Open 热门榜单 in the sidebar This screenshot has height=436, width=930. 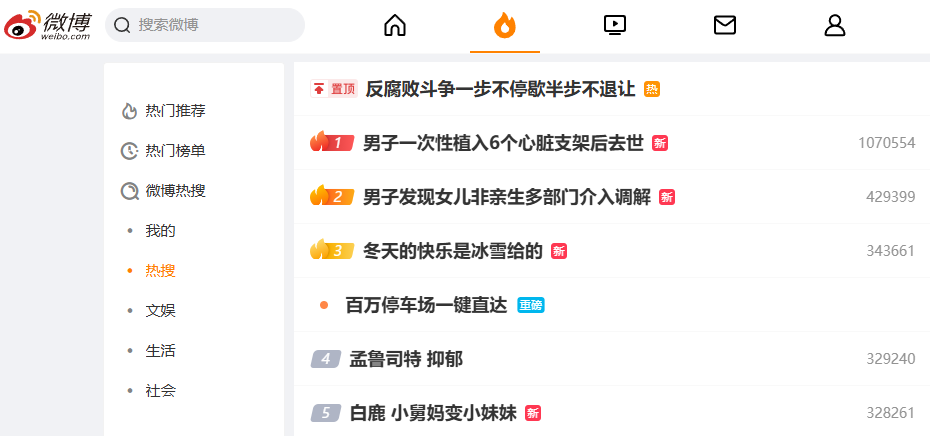(175, 151)
